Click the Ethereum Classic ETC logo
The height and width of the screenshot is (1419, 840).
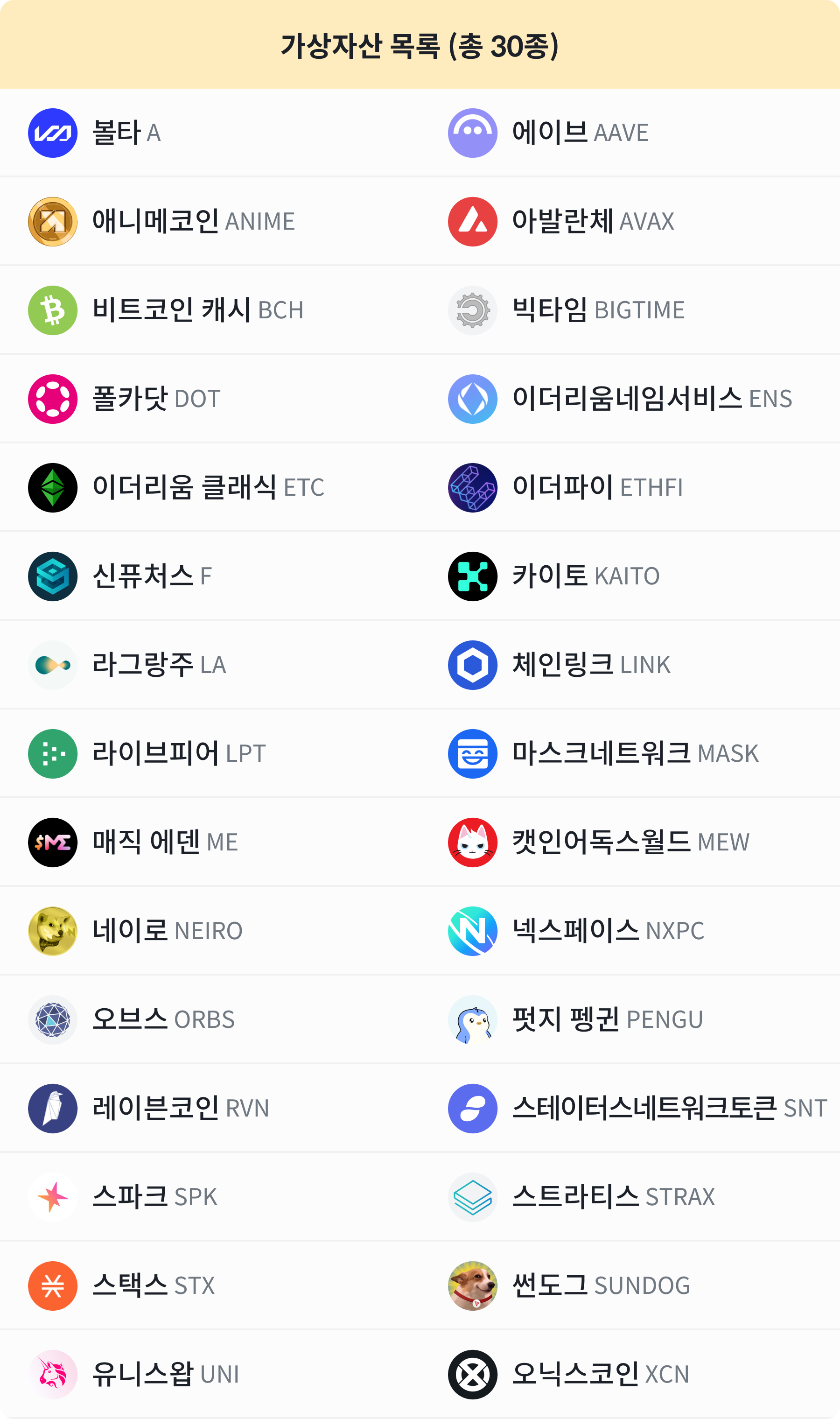click(x=53, y=487)
